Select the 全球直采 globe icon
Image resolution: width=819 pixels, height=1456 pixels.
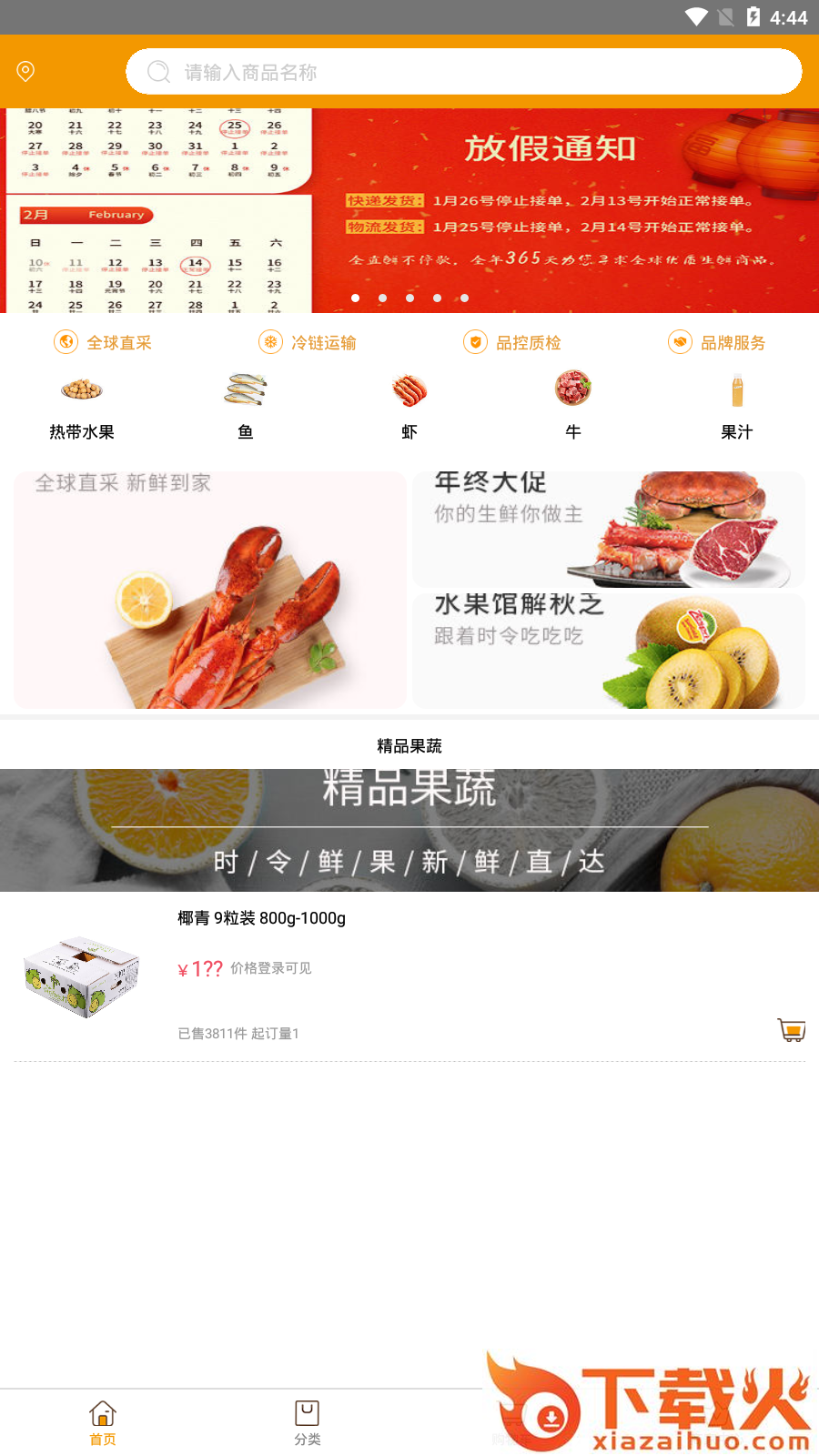click(65, 342)
